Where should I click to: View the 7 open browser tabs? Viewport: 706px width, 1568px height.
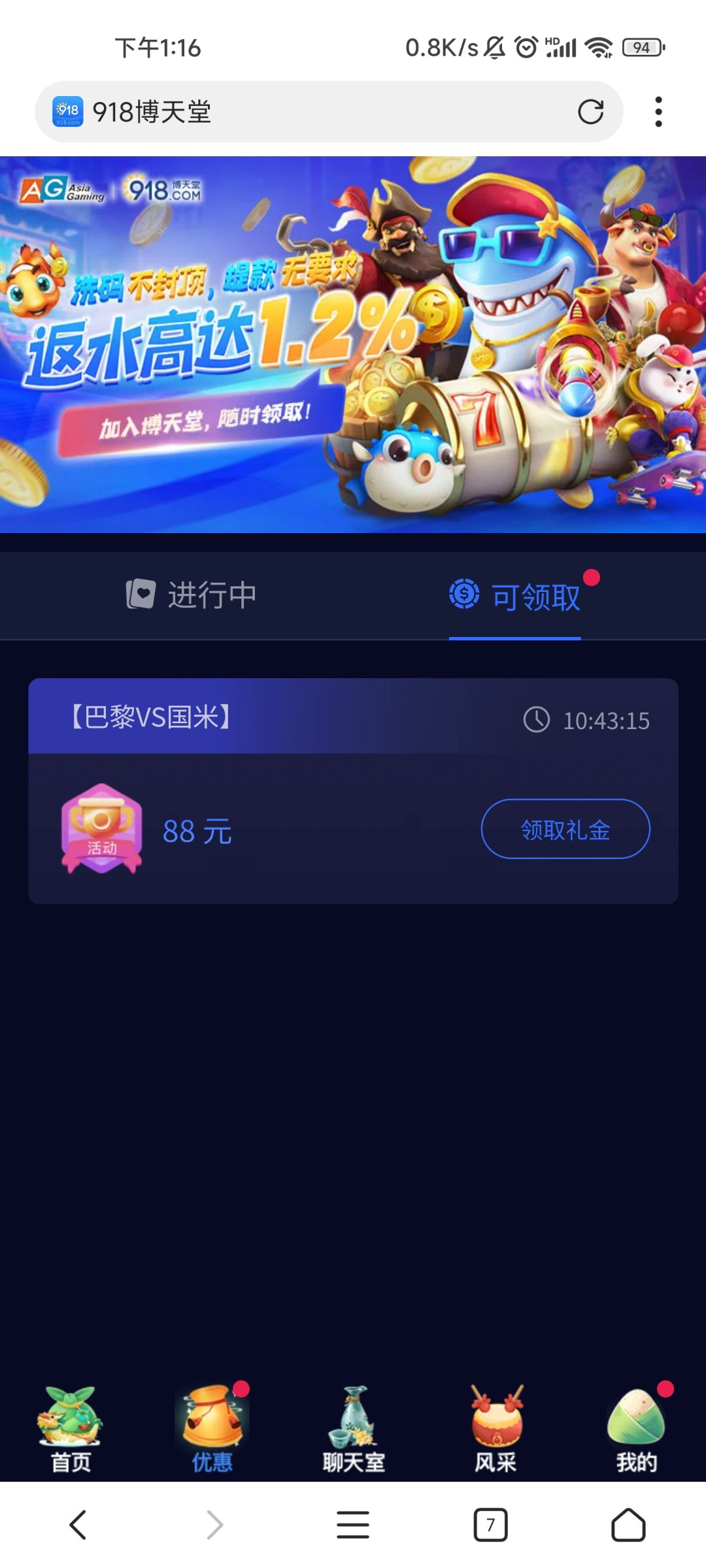pos(490,1525)
